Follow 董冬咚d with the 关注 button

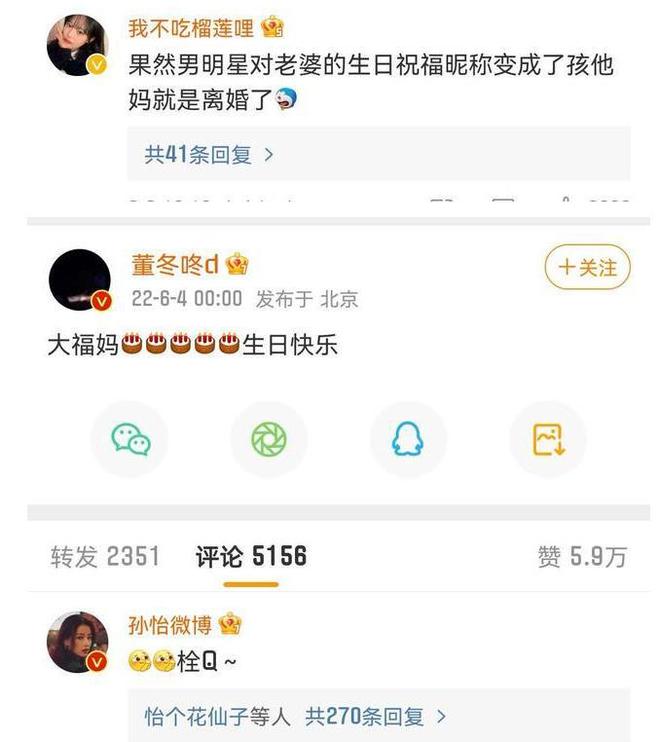click(587, 267)
